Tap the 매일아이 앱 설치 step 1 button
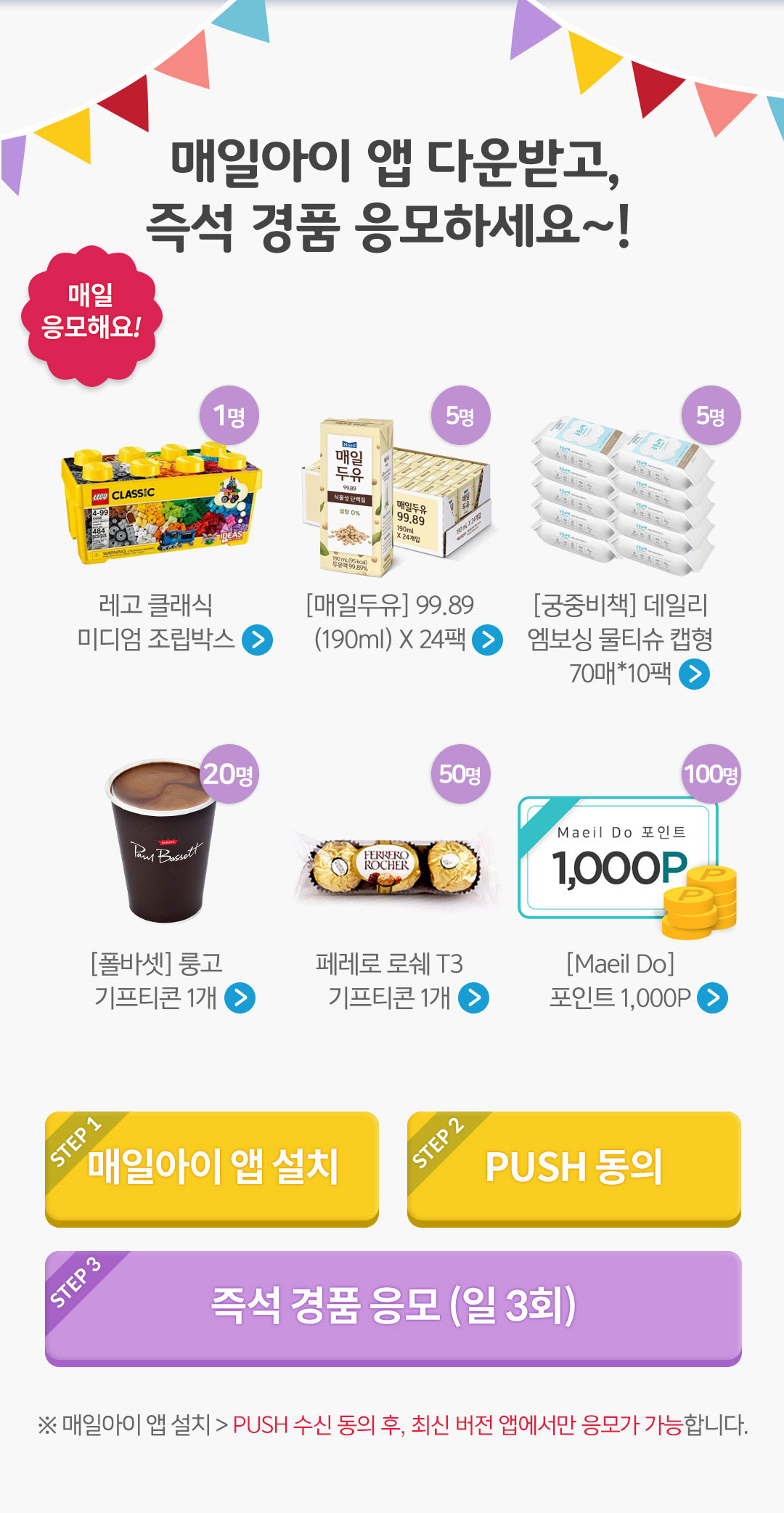The width and height of the screenshot is (784, 1513). coord(212,1167)
